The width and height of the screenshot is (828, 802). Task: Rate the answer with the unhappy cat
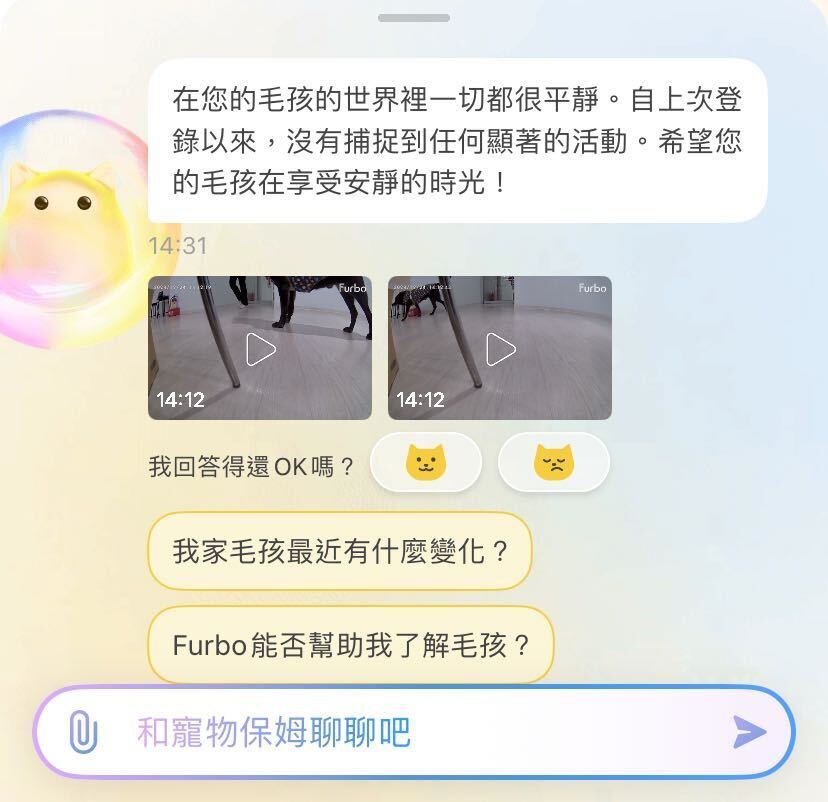[x=553, y=463]
